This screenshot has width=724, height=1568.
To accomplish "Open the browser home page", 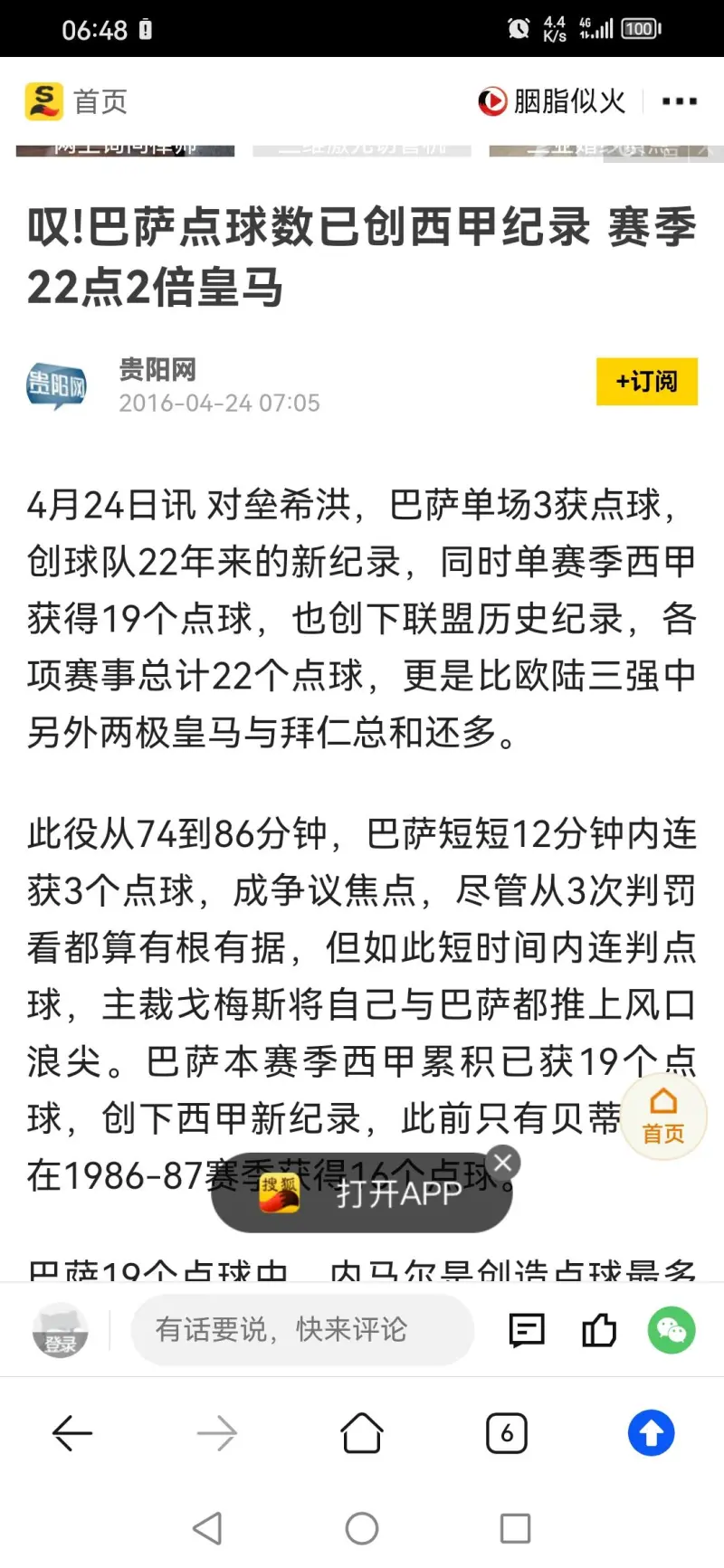I will (361, 1433).
